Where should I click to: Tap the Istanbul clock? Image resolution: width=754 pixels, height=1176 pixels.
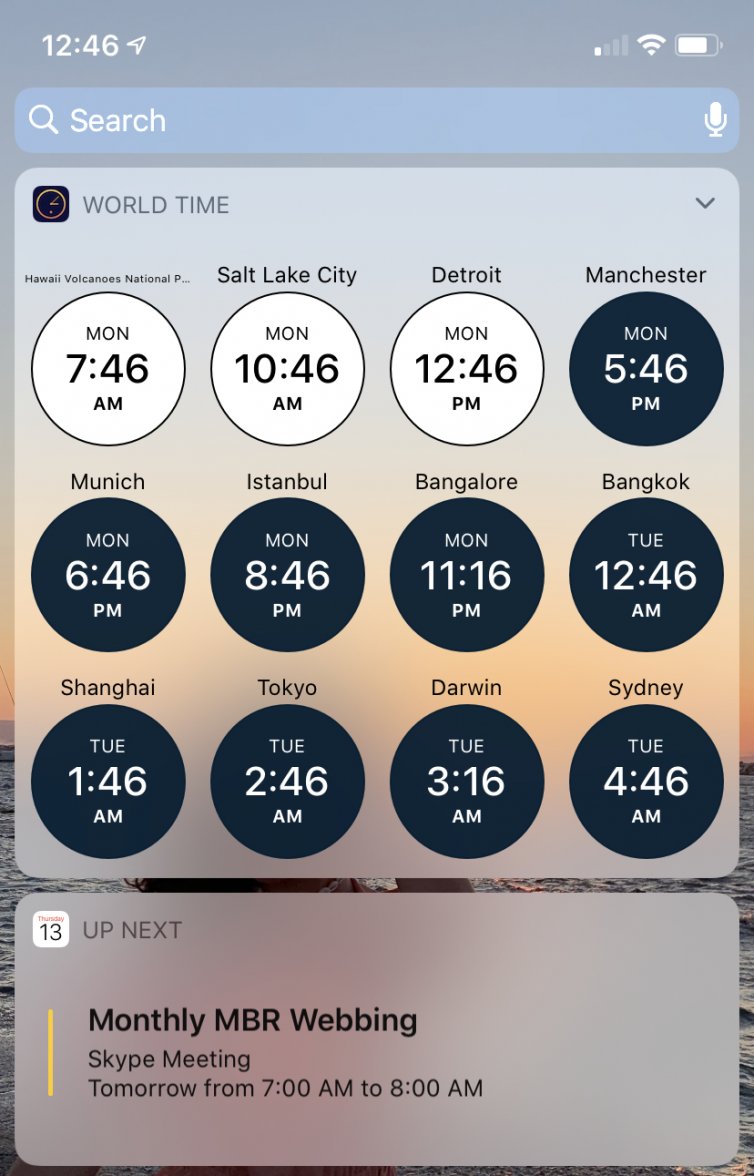(287, 575)
